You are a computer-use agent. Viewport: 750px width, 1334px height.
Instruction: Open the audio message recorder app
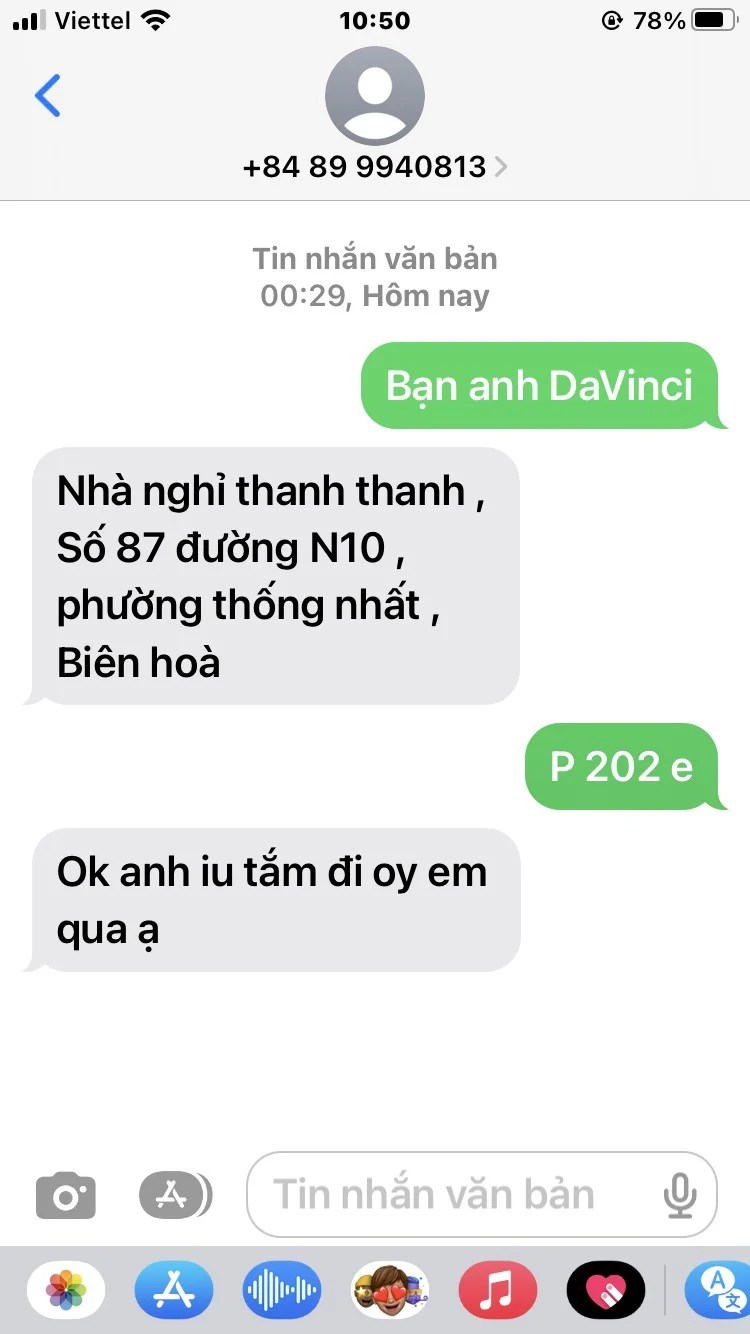click(282, 1290)
